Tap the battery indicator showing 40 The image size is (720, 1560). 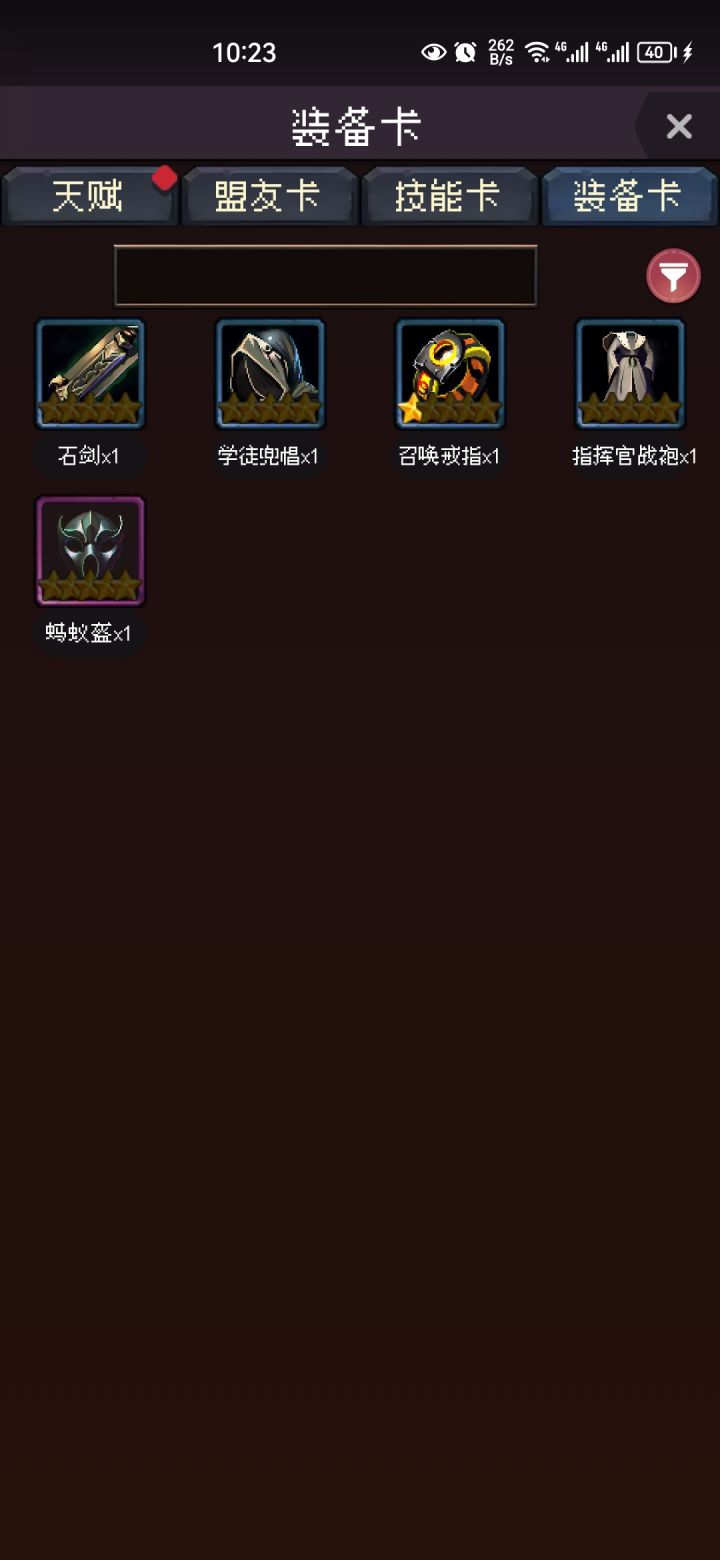[x=655, y=53]
